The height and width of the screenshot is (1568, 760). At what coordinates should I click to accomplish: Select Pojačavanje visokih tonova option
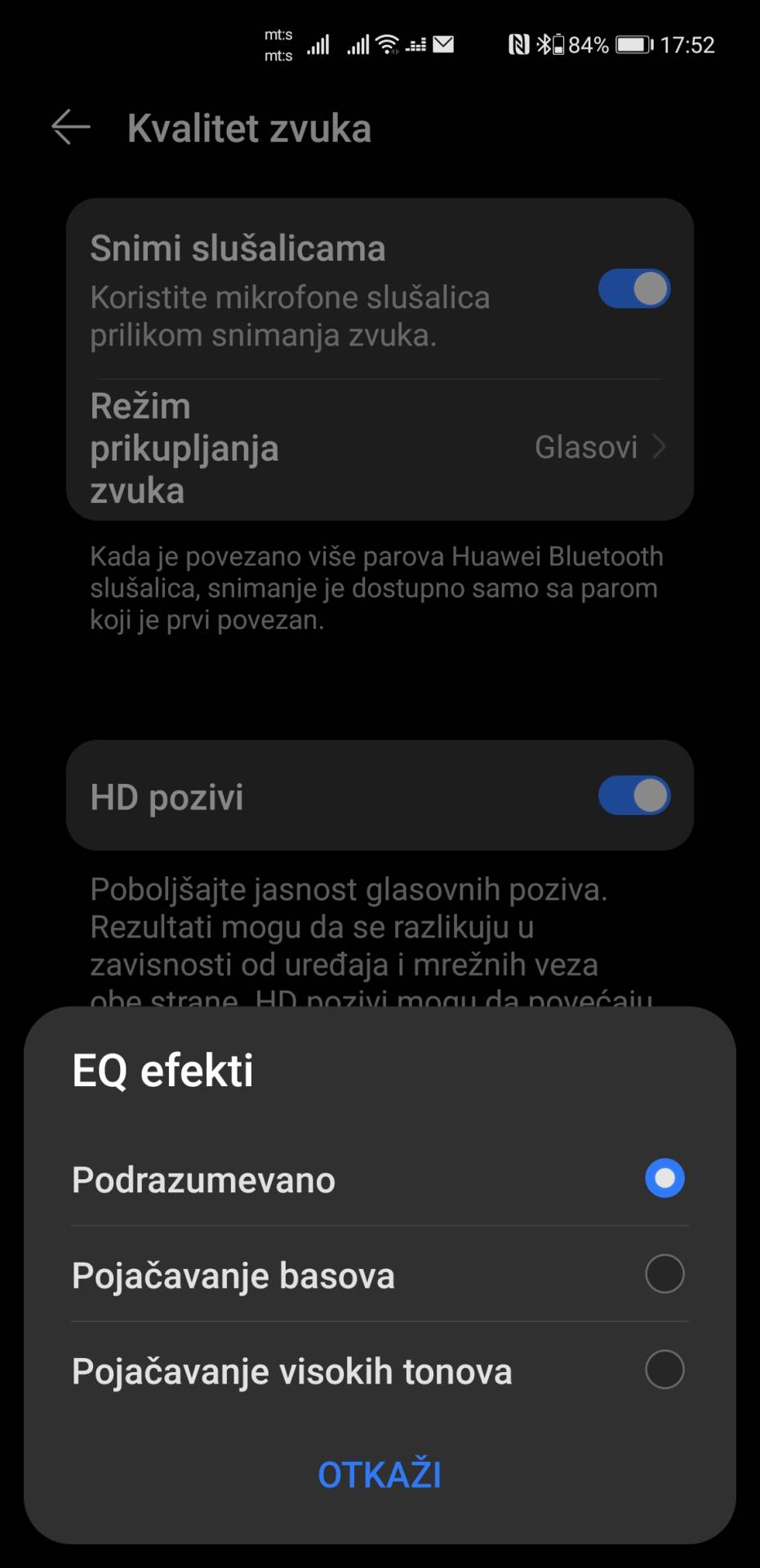[664, 1371]
